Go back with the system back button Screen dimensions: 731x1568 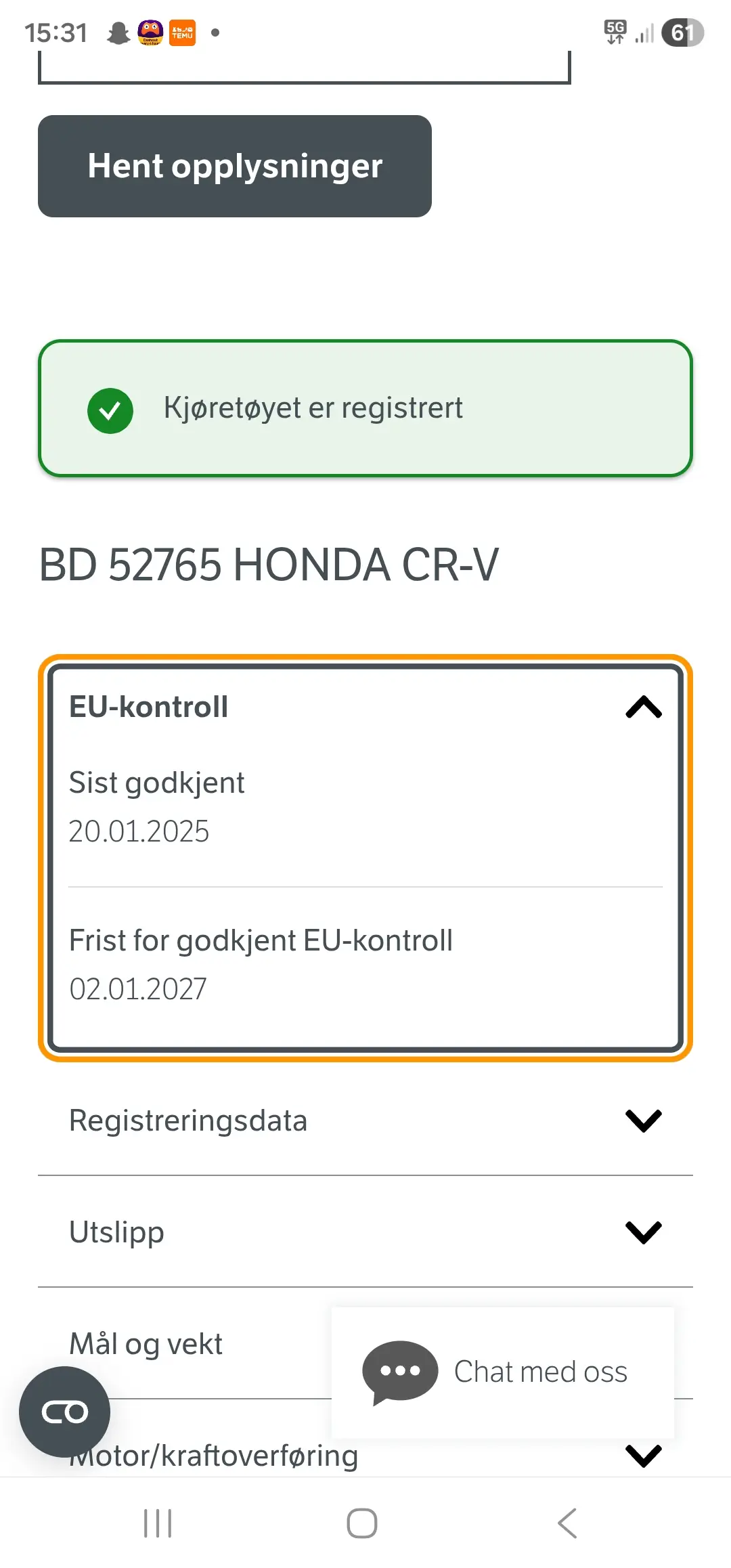coord(567,1523)
